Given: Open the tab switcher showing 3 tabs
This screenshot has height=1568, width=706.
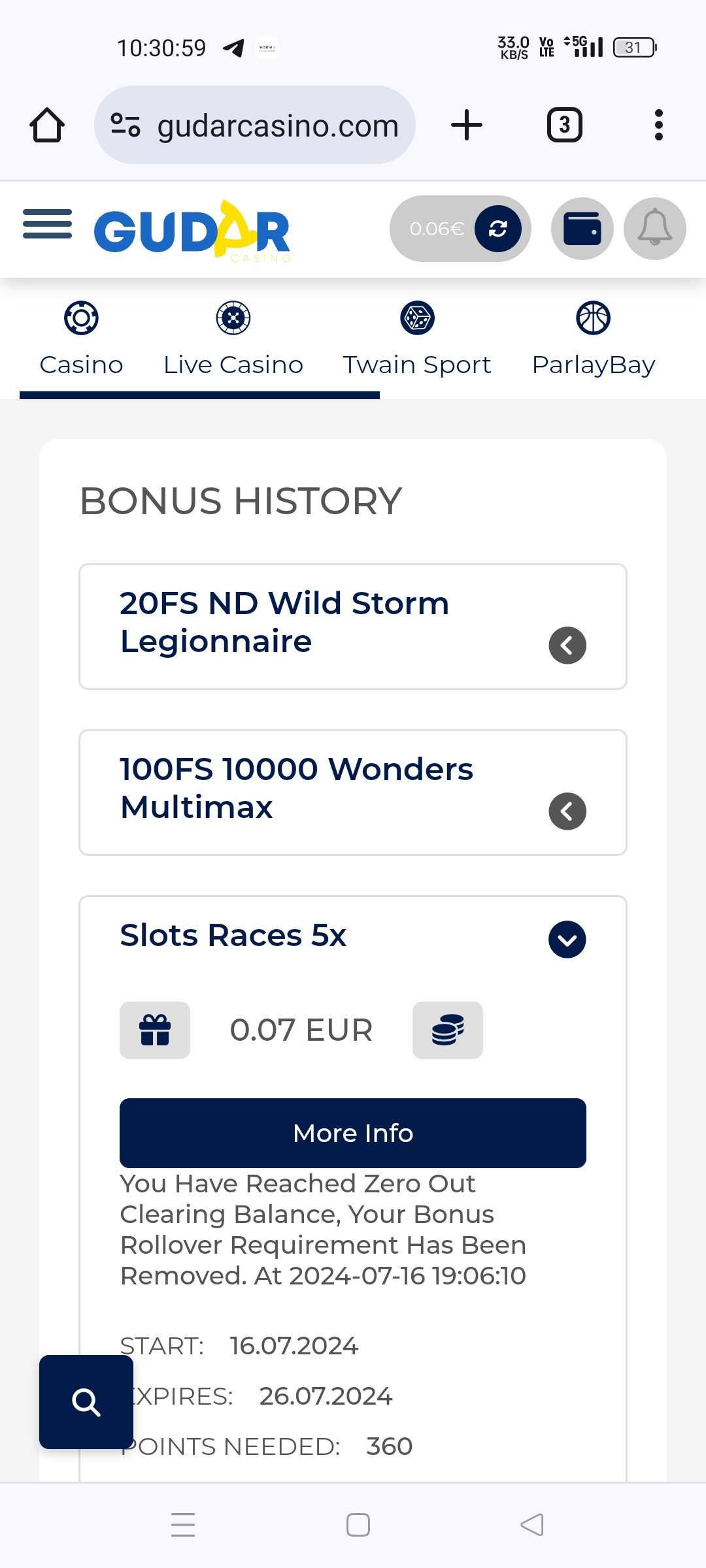Looking at the screenshot, I should tap(565, 125).
